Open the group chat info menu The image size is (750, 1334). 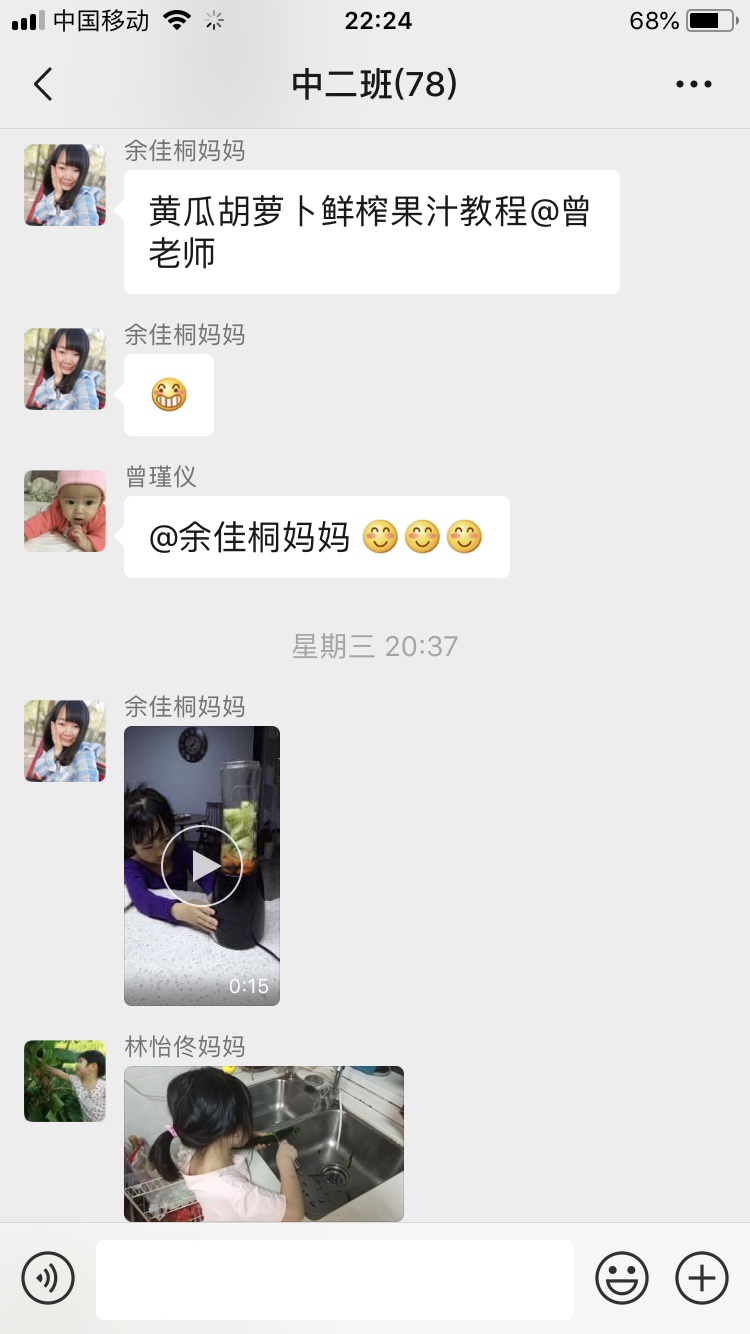pos(693,85)
